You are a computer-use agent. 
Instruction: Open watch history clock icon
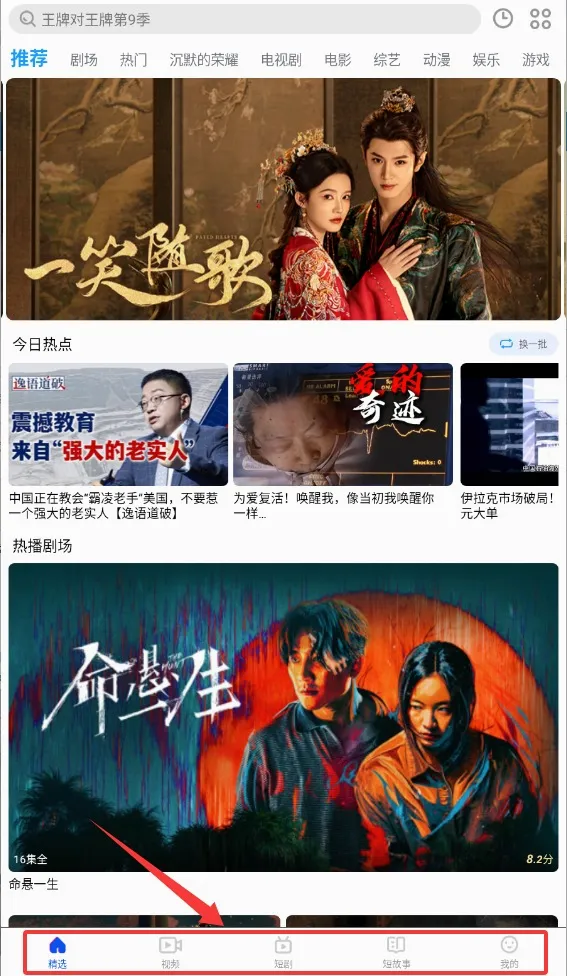pyautogui.click(x=503, y=19)
